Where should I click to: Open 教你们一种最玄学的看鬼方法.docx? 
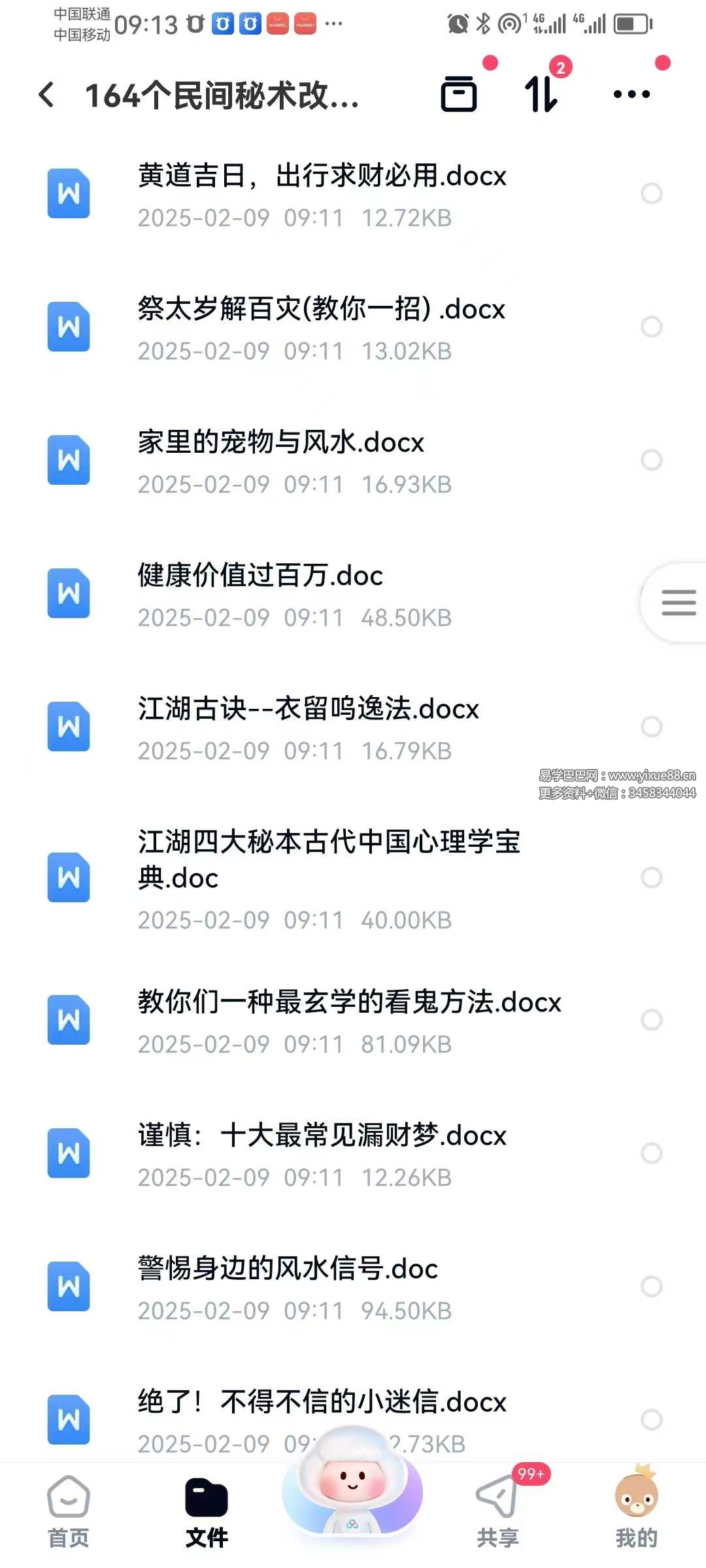[x=353, y=1021]
